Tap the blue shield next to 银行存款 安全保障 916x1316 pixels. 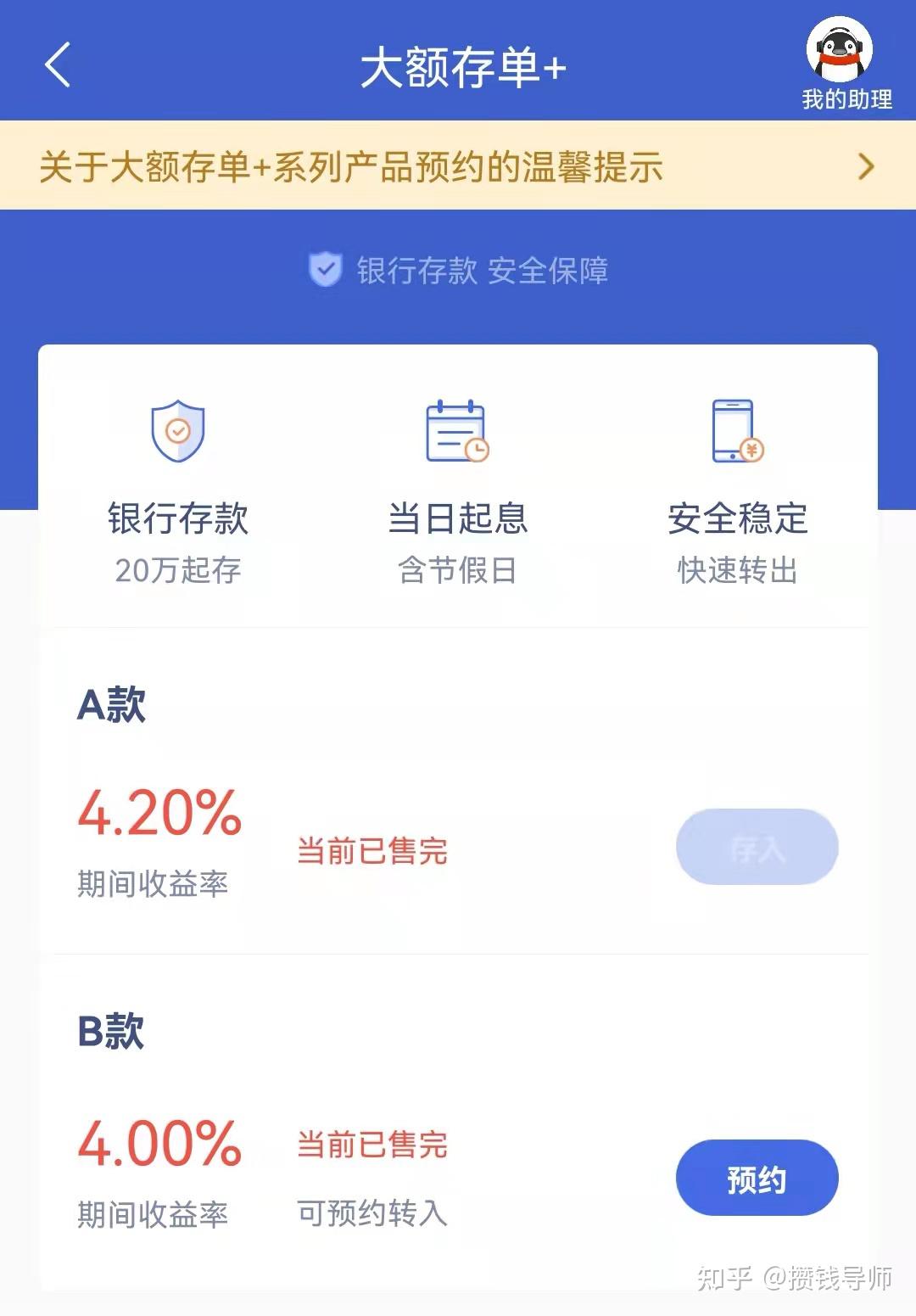325,270
